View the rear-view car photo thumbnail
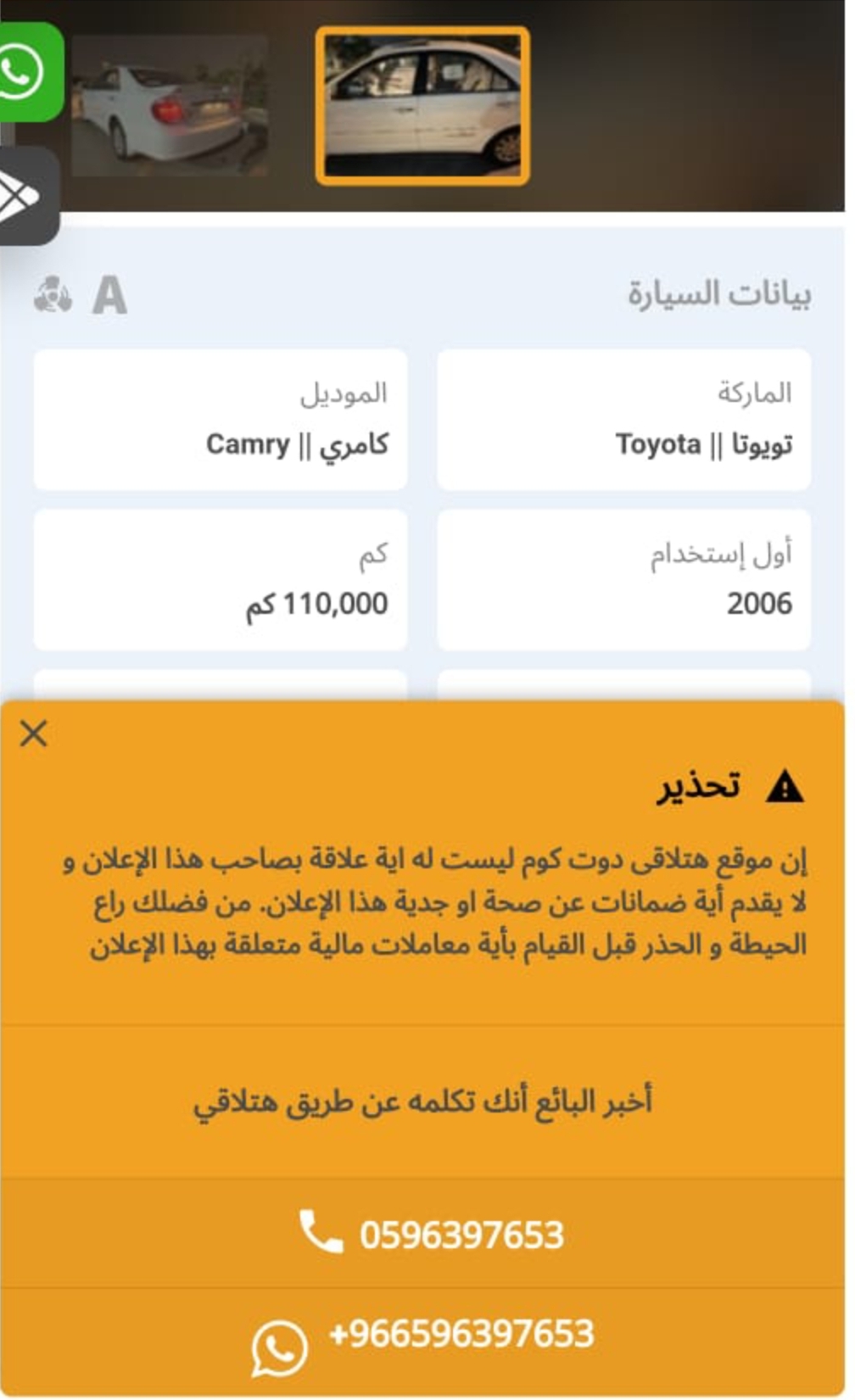The image size is (855, 1400). (x=170, y=106)
